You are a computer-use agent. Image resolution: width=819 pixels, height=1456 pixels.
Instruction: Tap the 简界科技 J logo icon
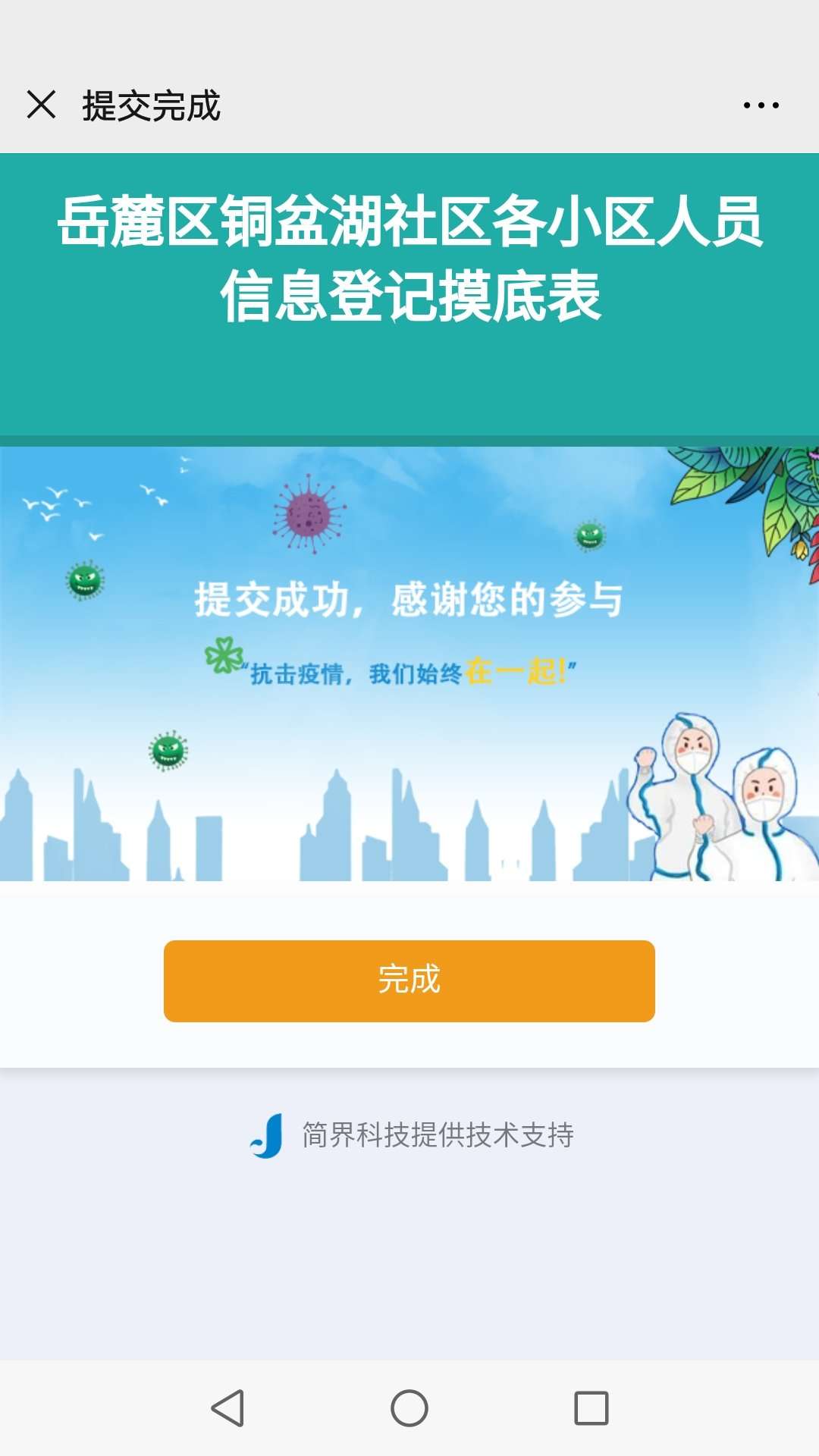[x=267, y=1134]
